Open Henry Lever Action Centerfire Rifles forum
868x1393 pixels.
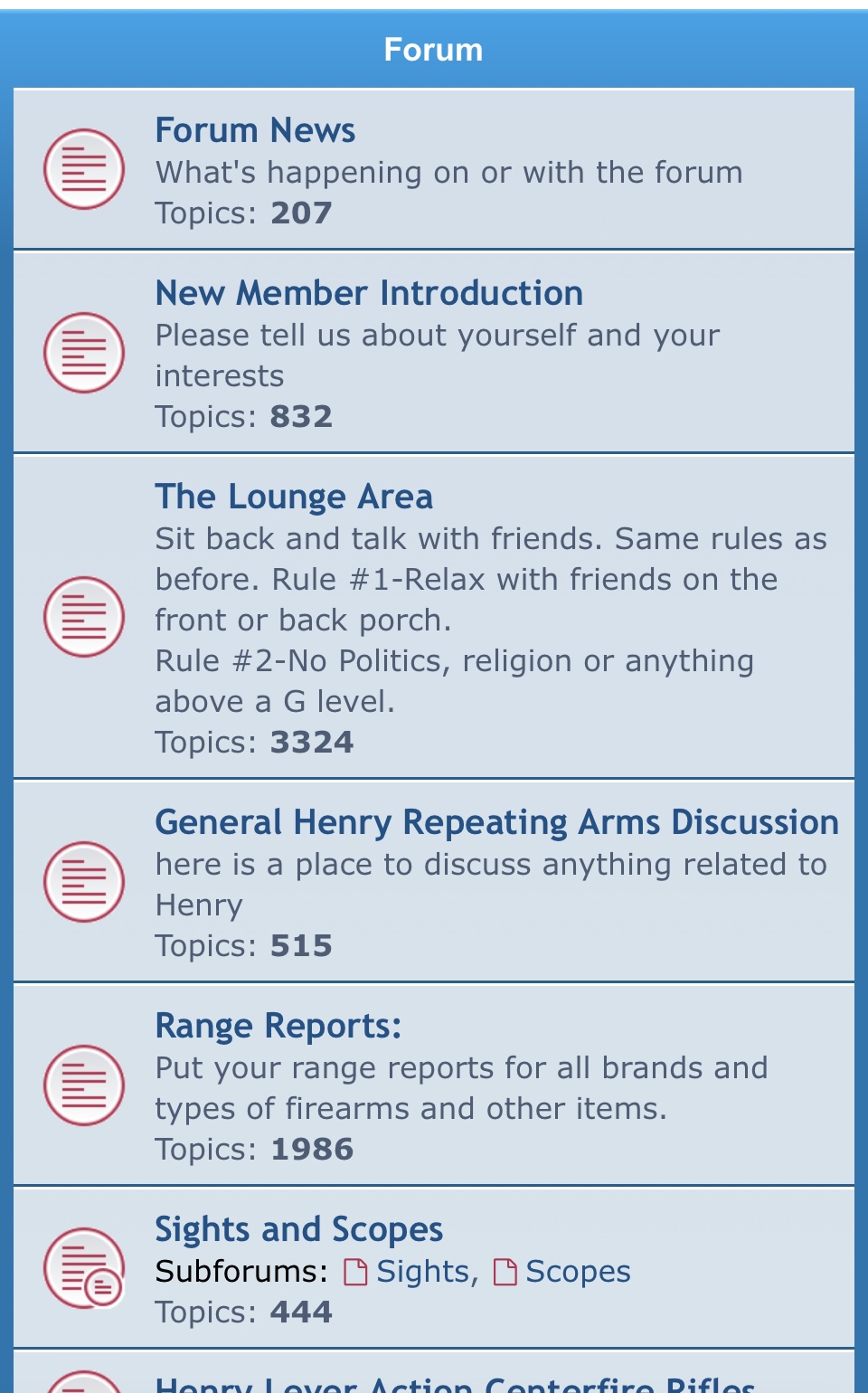tap(455, 1384)
